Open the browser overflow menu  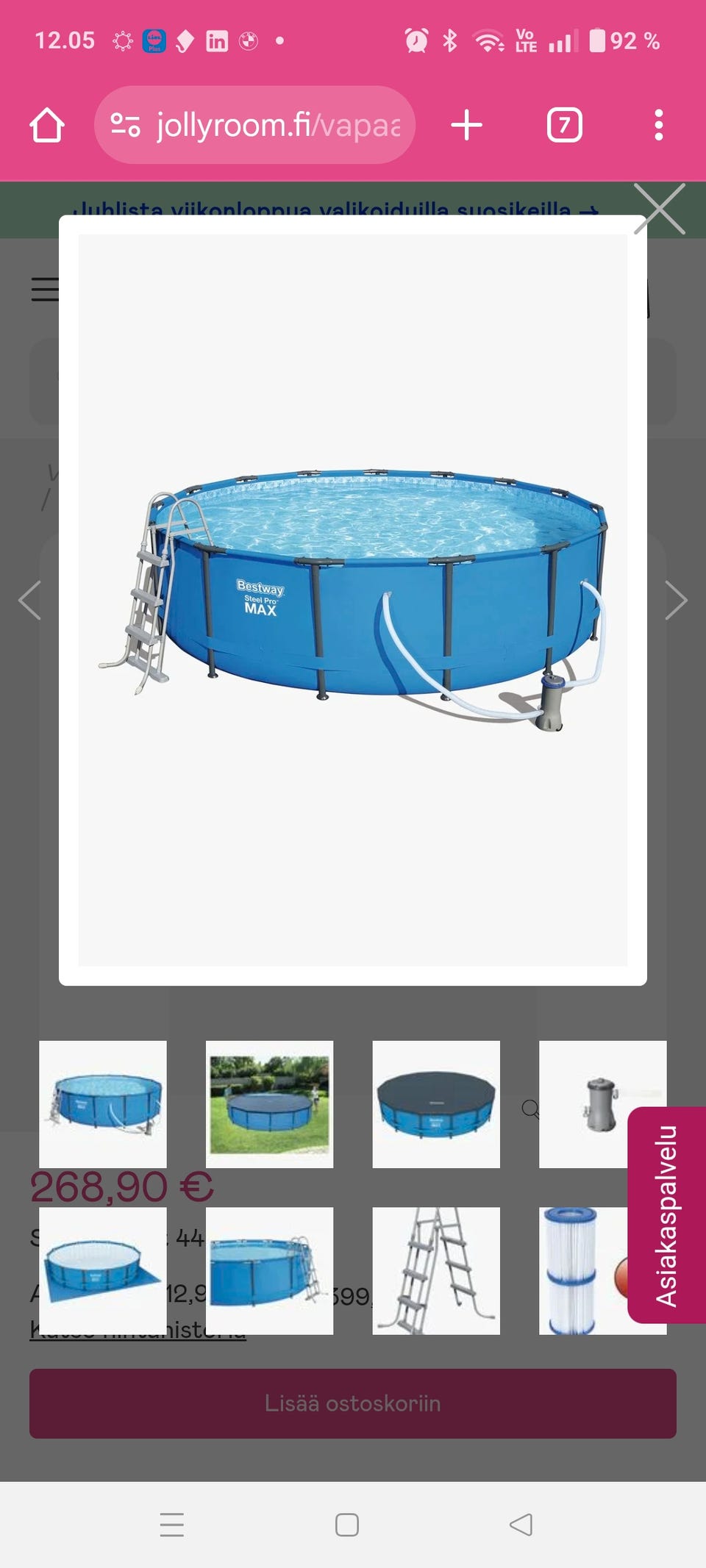pyautogui.click(x=658, y=125)
